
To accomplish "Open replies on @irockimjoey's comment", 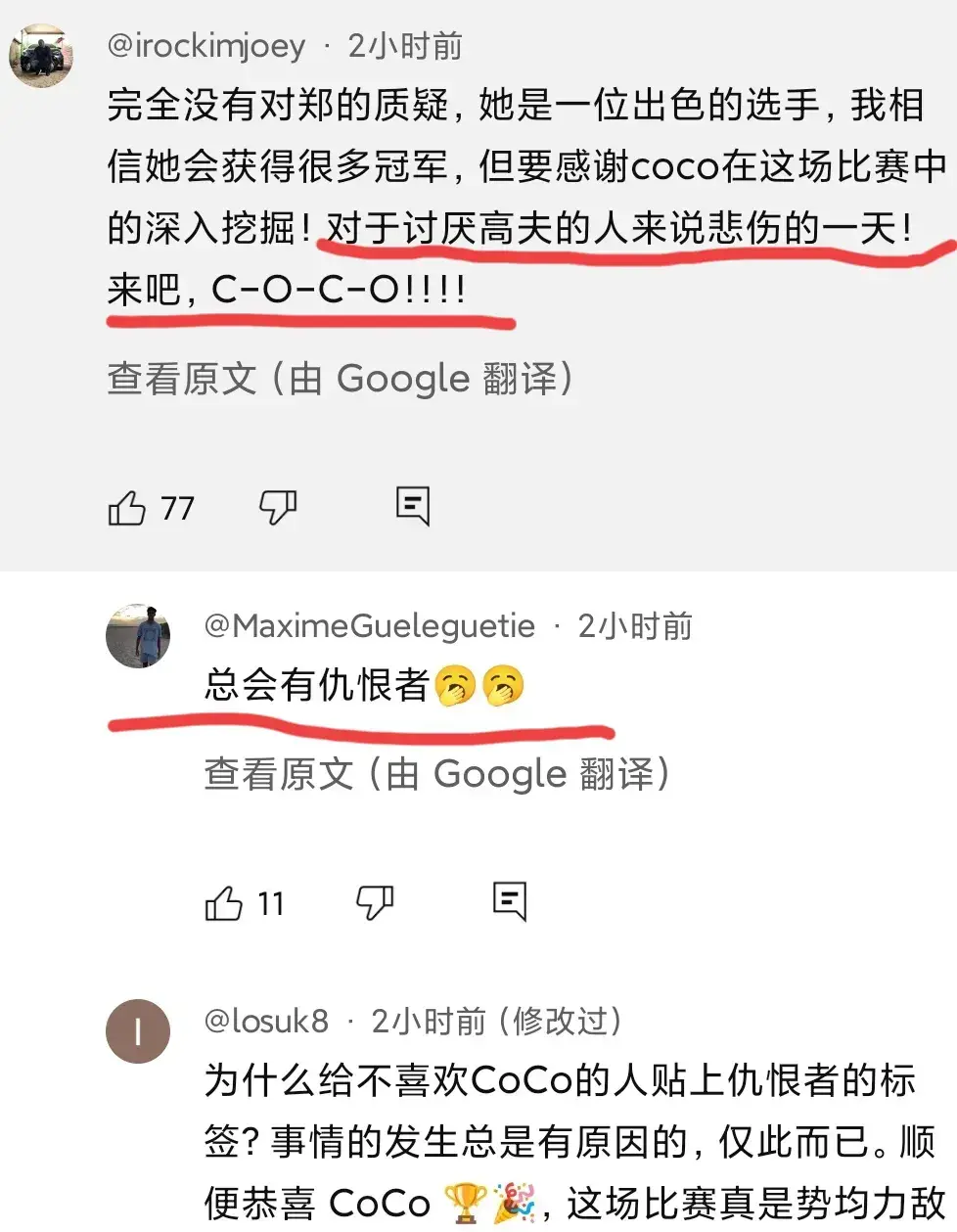I will click(412, 505).
